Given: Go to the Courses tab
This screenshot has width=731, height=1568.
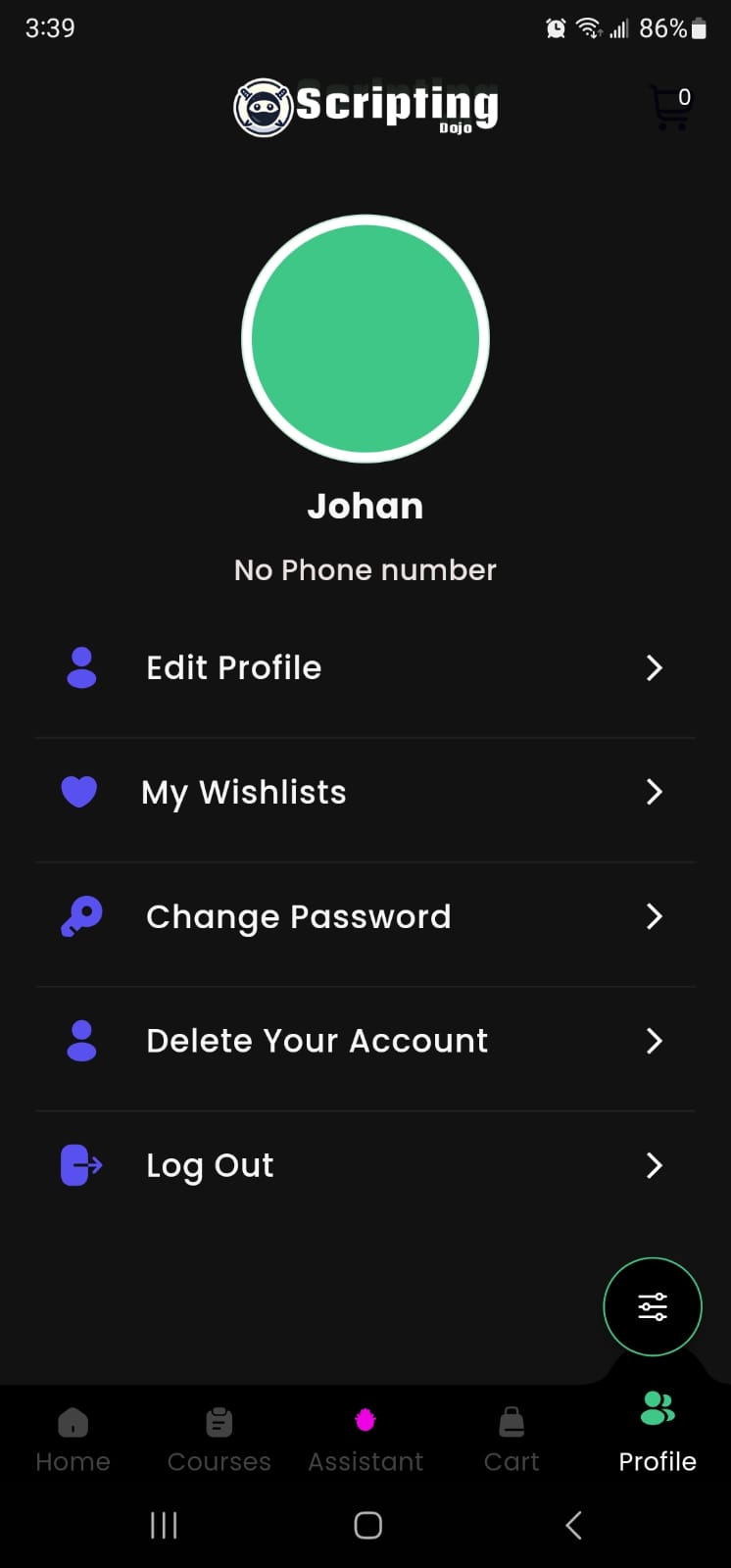Looking at the screenshot, I should coord(219,1440).
